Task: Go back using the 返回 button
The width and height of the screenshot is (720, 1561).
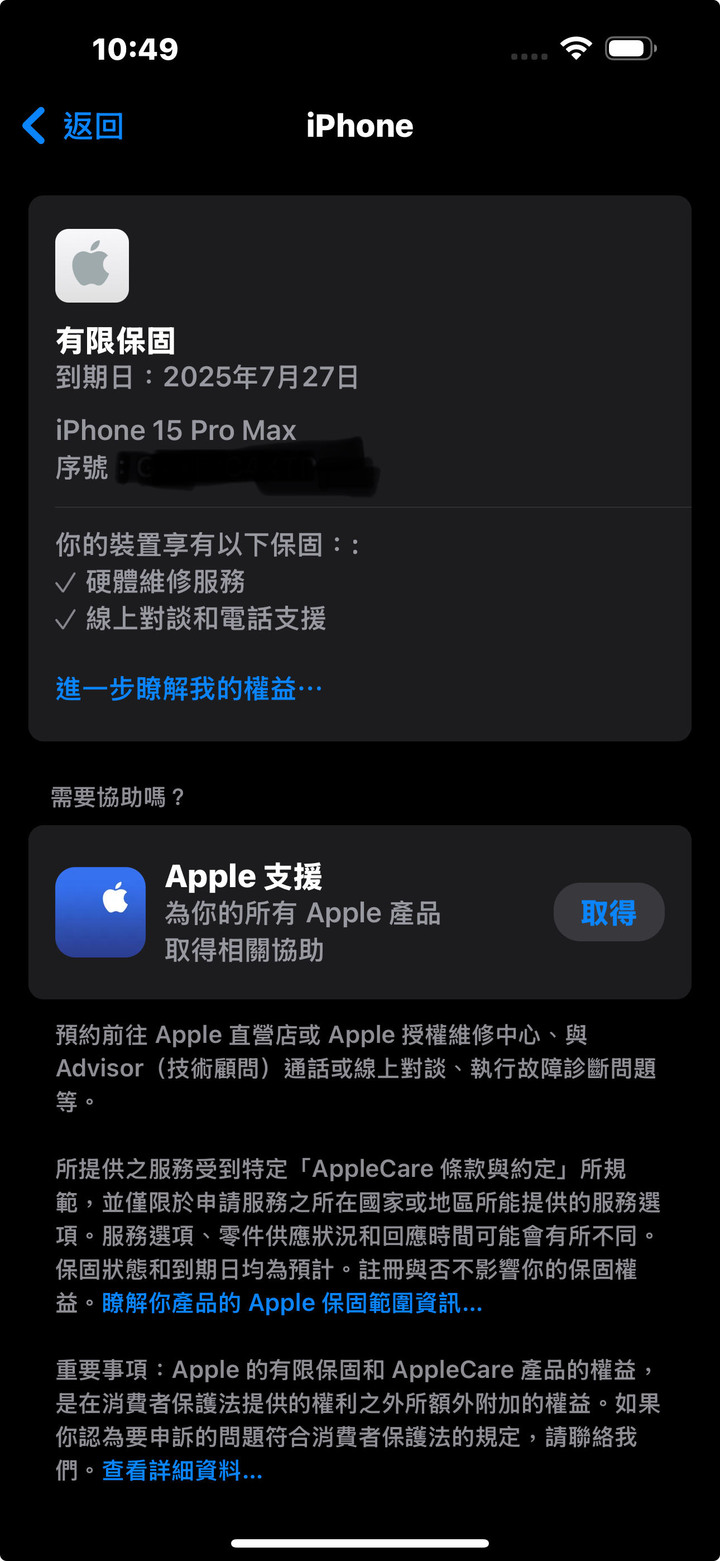Action: point(73,126)
